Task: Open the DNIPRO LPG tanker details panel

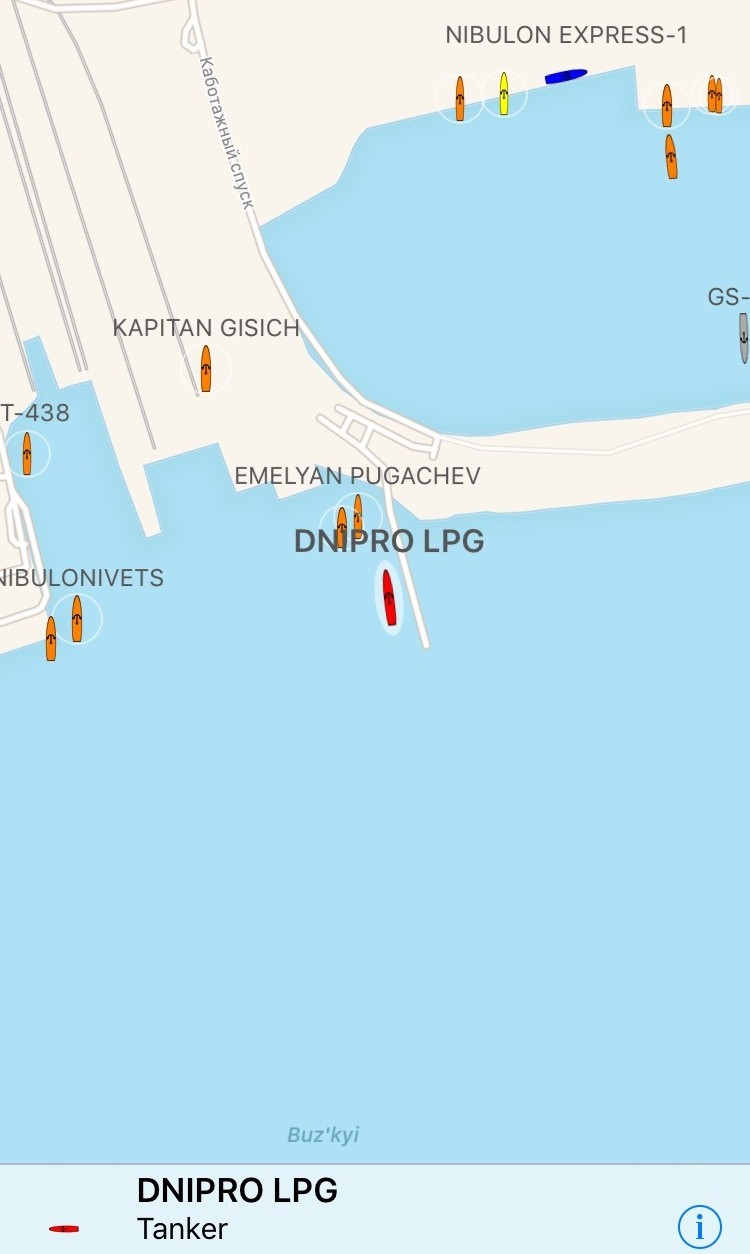Action: point(237,1209)
